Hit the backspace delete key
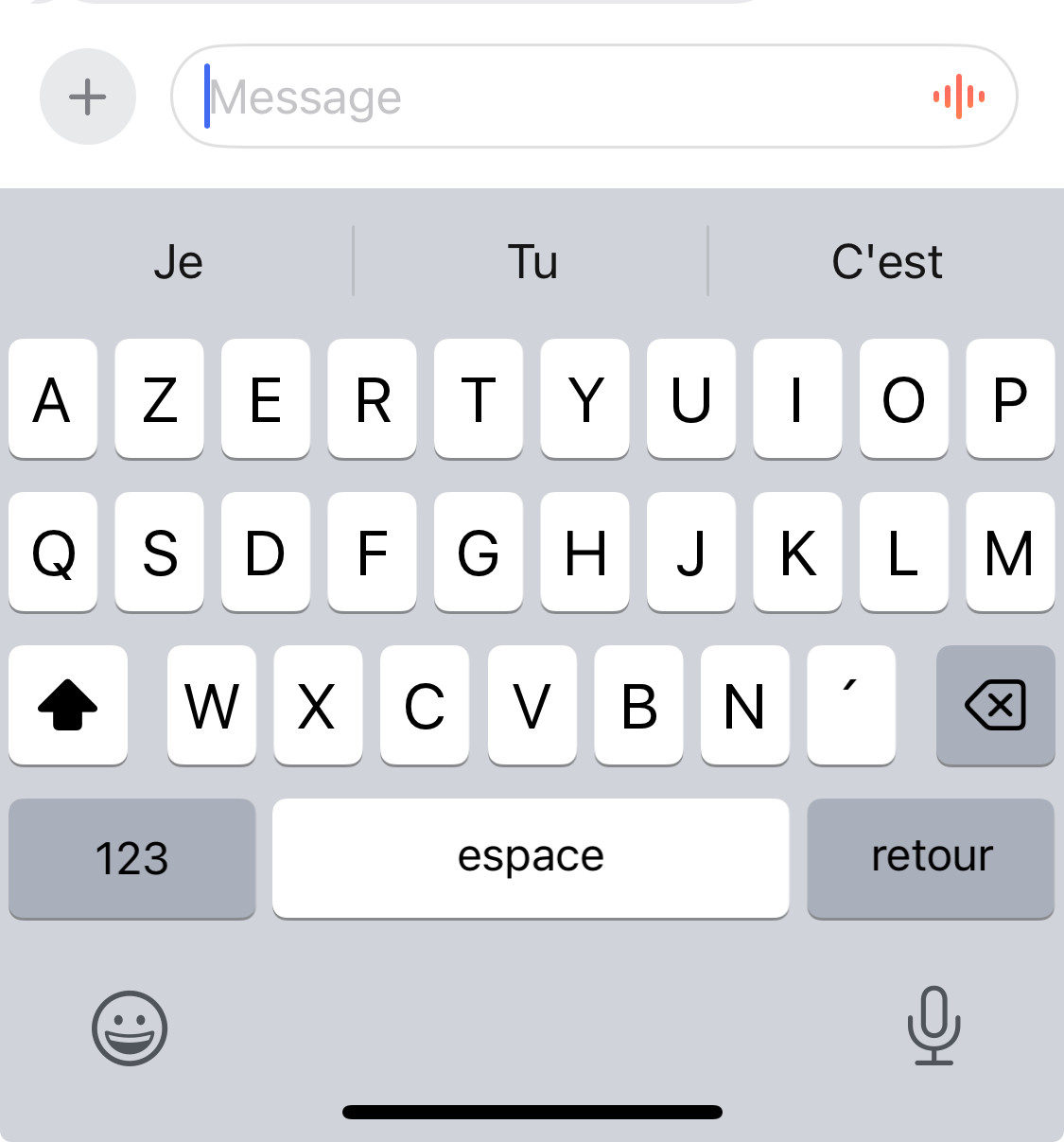The image size is (1064, 1142). point(995,705)
